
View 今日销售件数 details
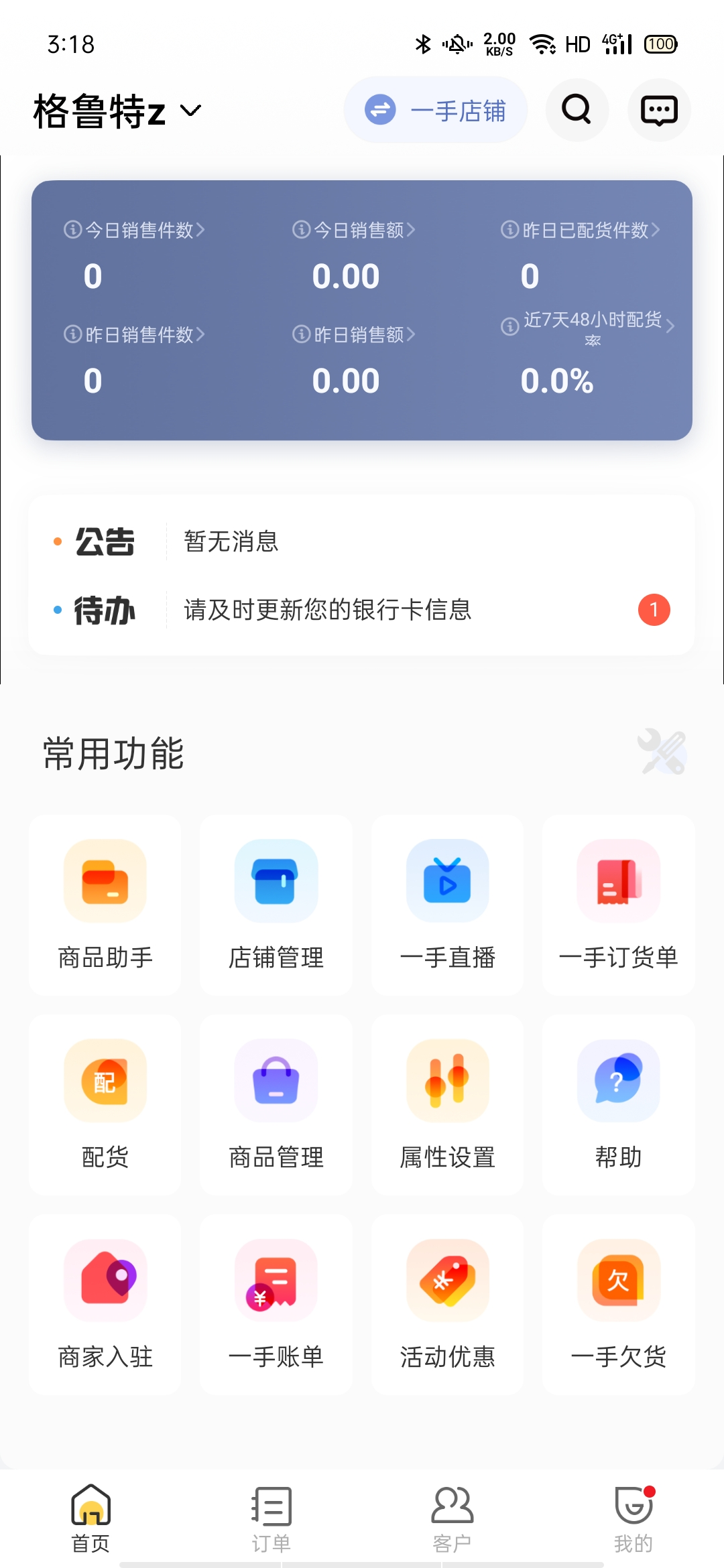[134, 230]
